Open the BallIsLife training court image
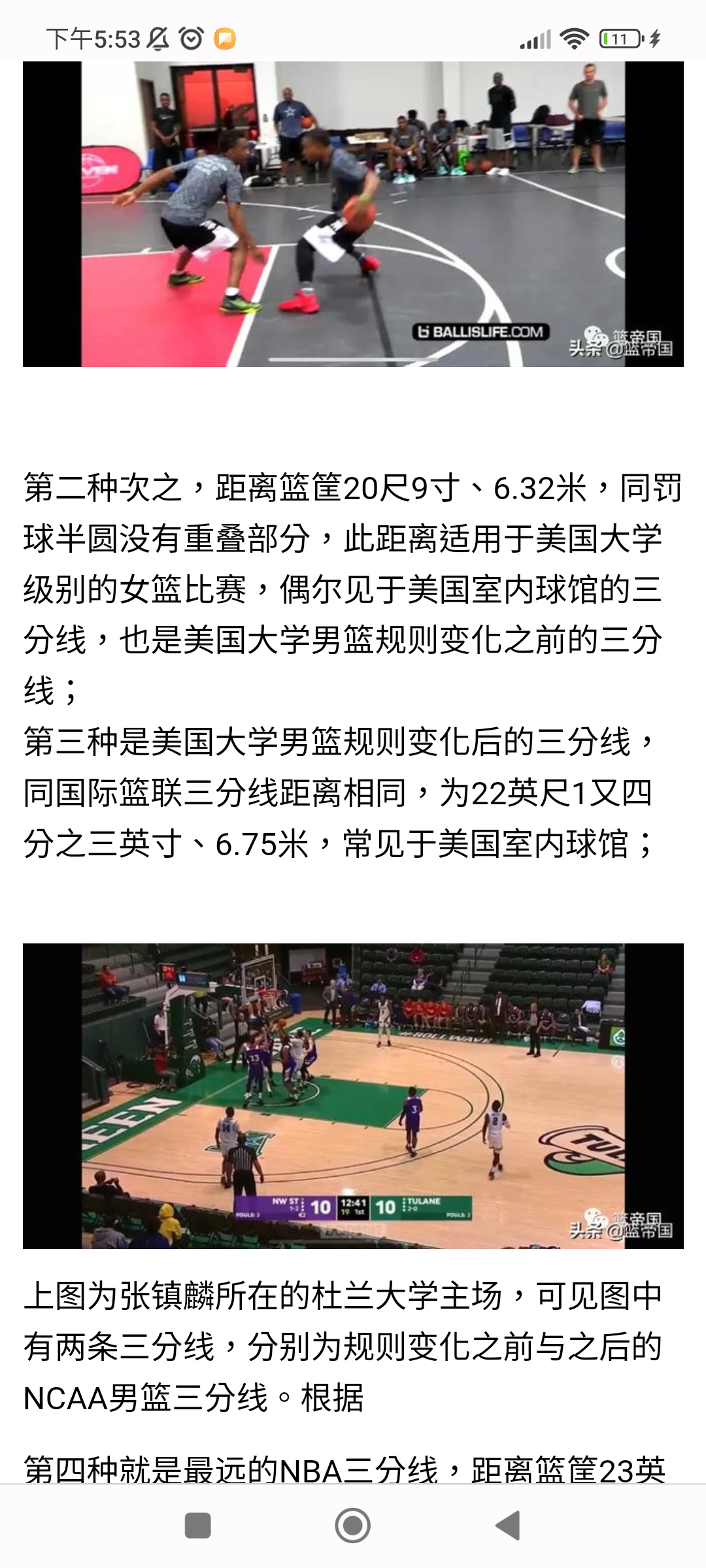Viewport: 706px width, 1568px height. 353,214
